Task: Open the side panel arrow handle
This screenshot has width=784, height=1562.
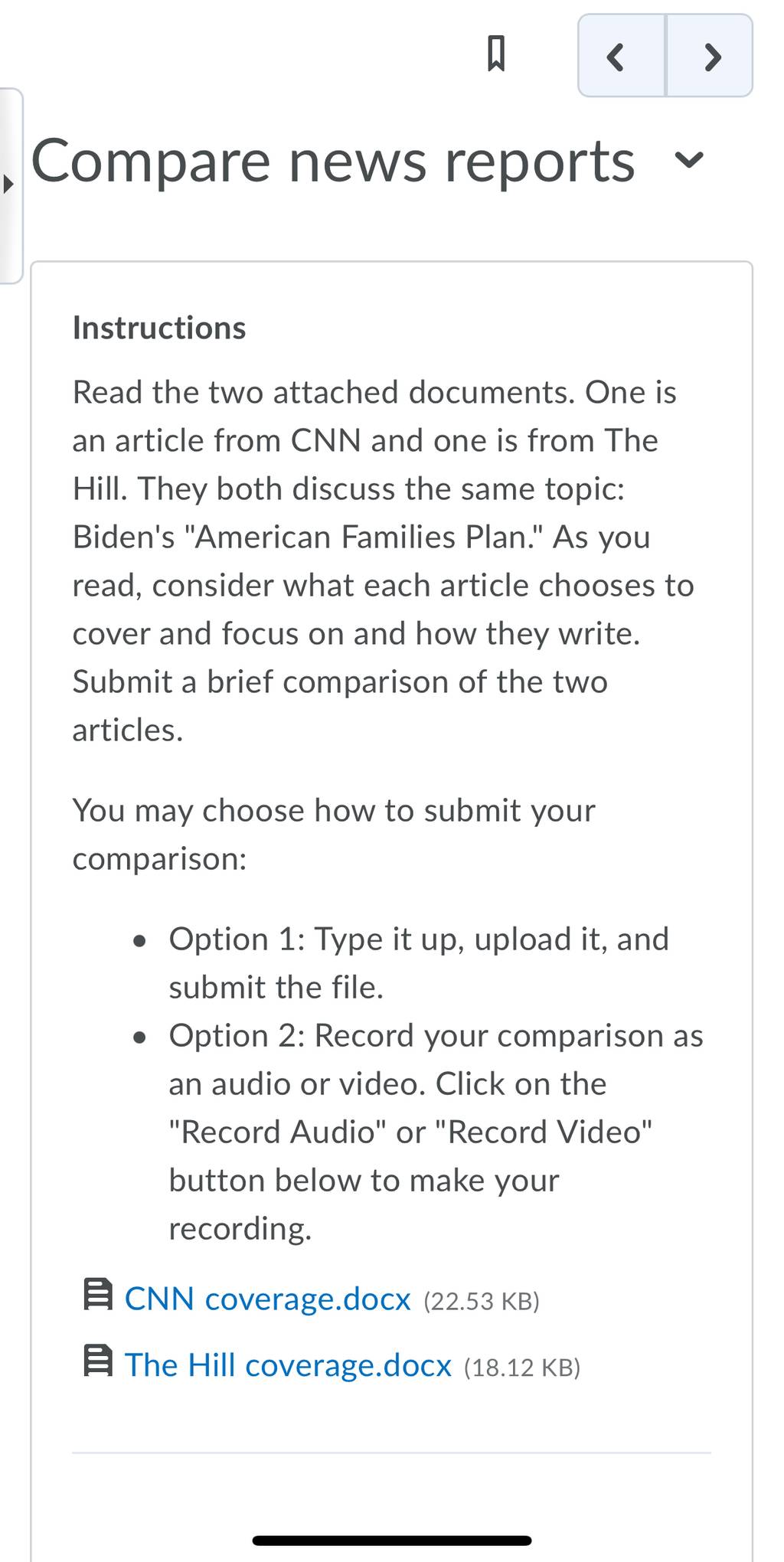Action: 10,185
